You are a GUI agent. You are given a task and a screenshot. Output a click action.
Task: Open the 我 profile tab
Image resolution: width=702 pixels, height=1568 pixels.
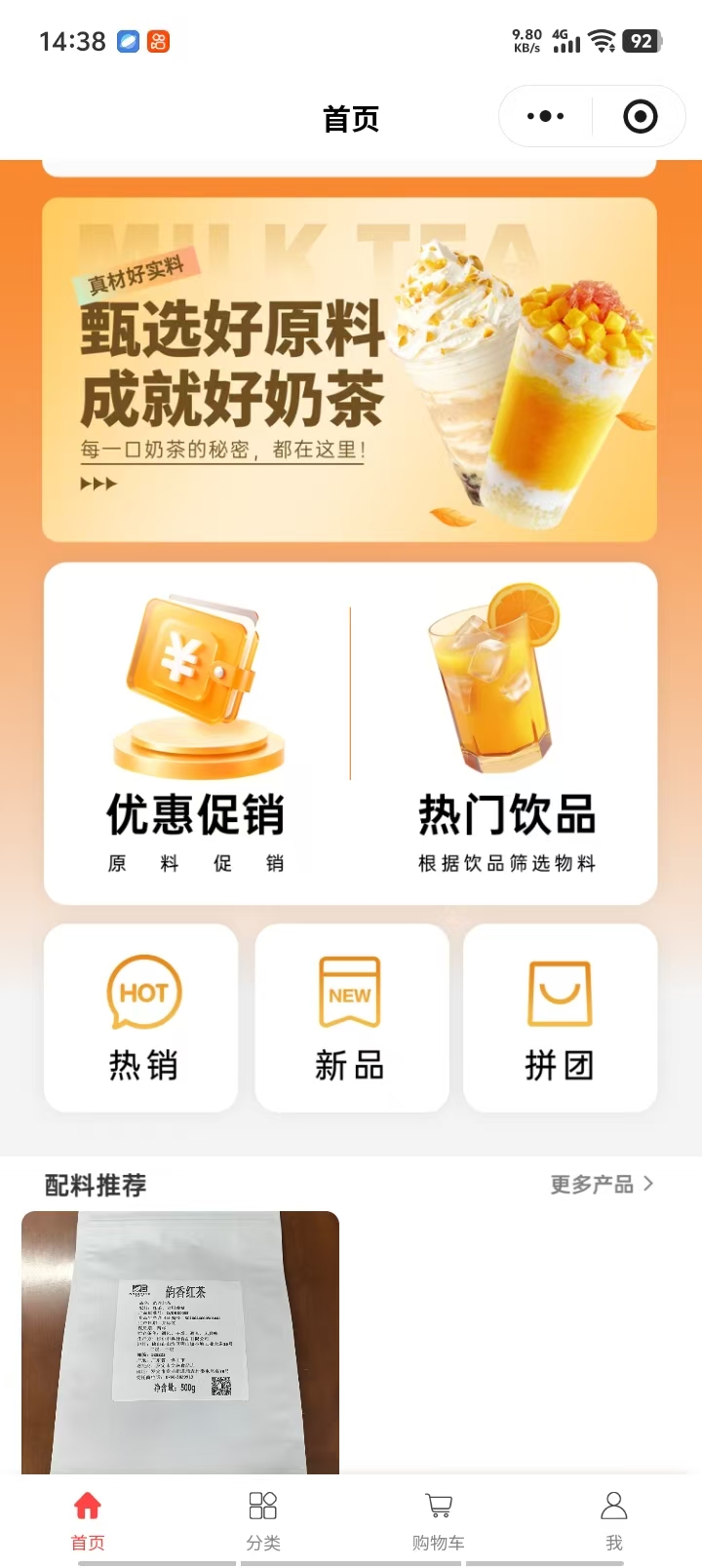[614, 1519]
